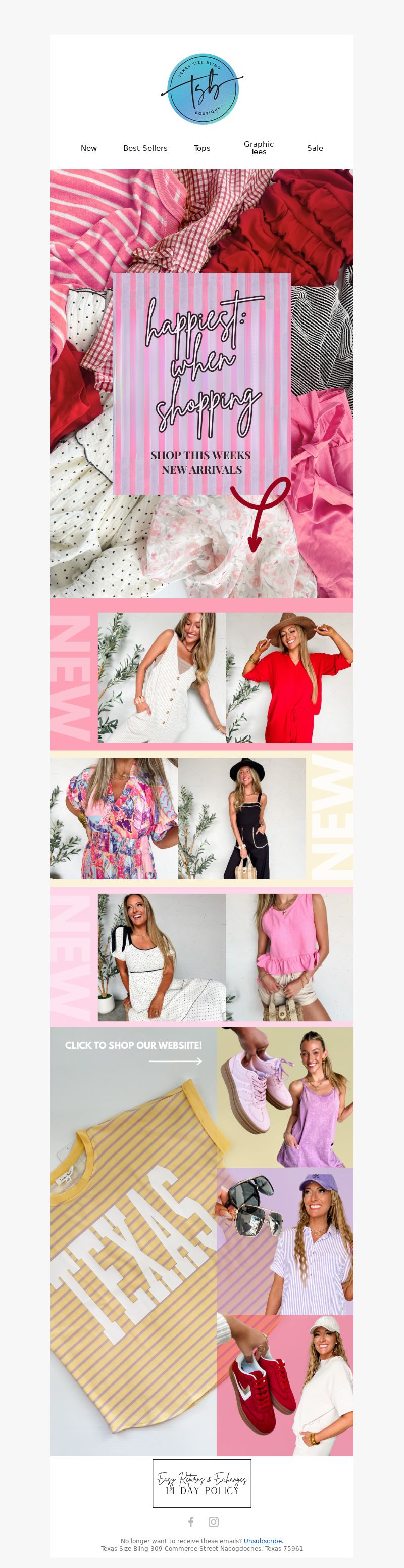Viewport: 404px width, 1568px height.
Task: View the pink ruffle top photo
Action: pos(289,957)
